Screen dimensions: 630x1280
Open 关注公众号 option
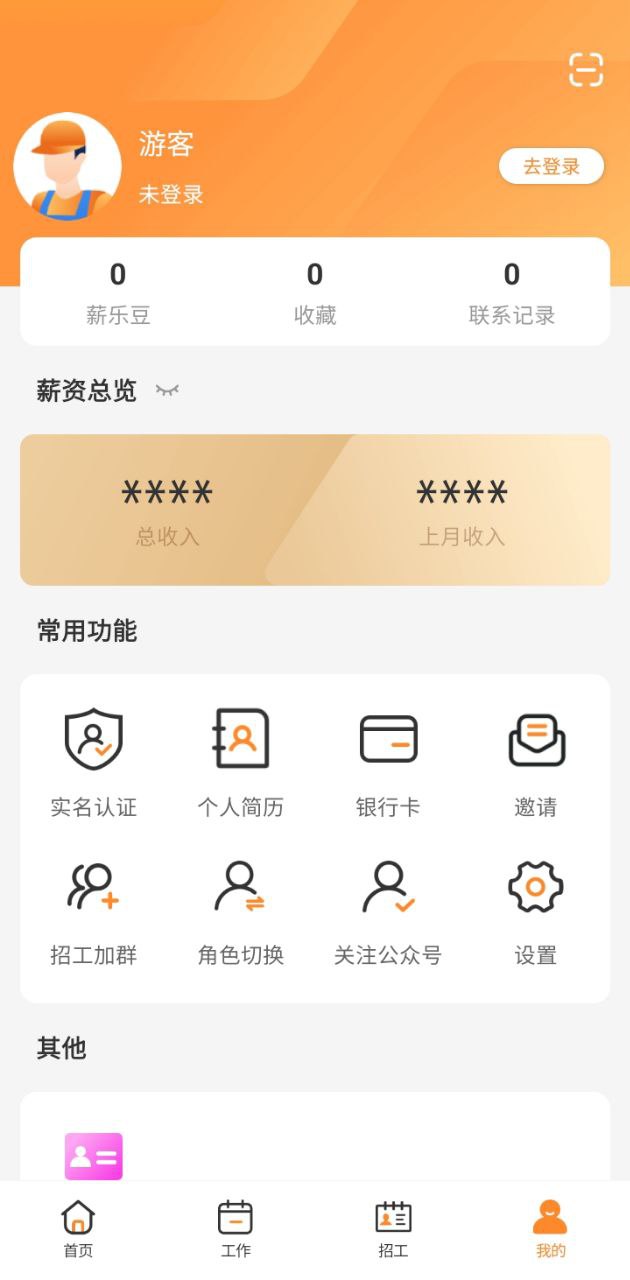click(x=388, y=910)
